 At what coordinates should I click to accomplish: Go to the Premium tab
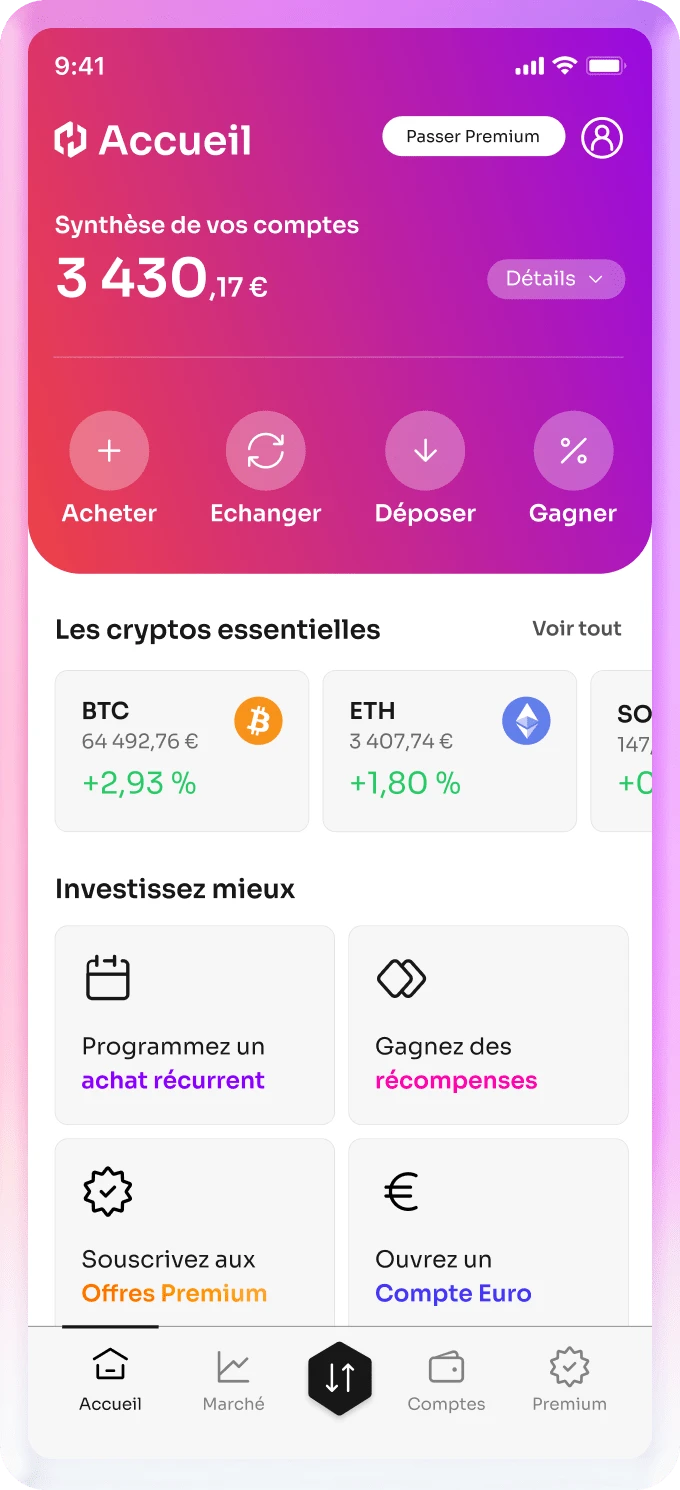coord(569,1381)
